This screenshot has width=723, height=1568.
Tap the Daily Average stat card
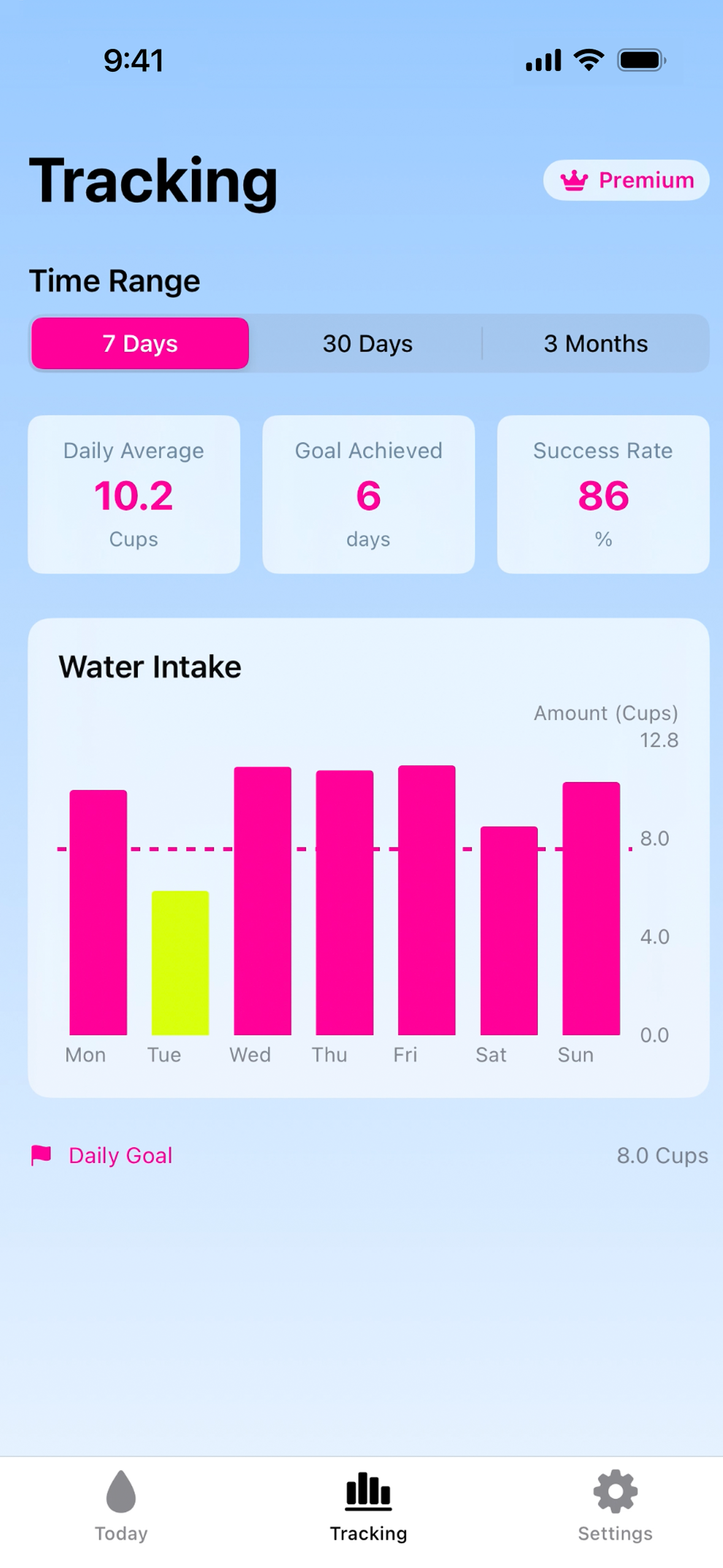(133, 494)
